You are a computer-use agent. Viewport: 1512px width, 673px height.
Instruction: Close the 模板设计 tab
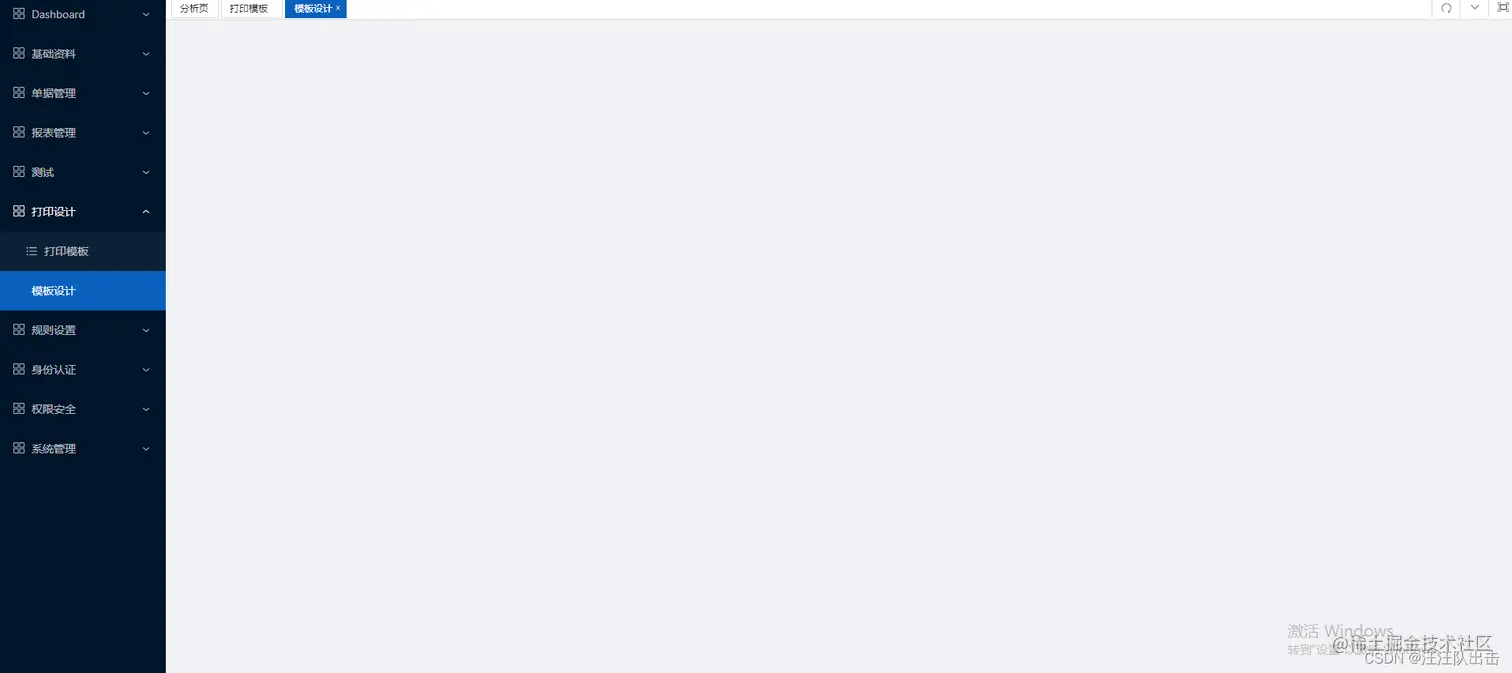point(338,8)
